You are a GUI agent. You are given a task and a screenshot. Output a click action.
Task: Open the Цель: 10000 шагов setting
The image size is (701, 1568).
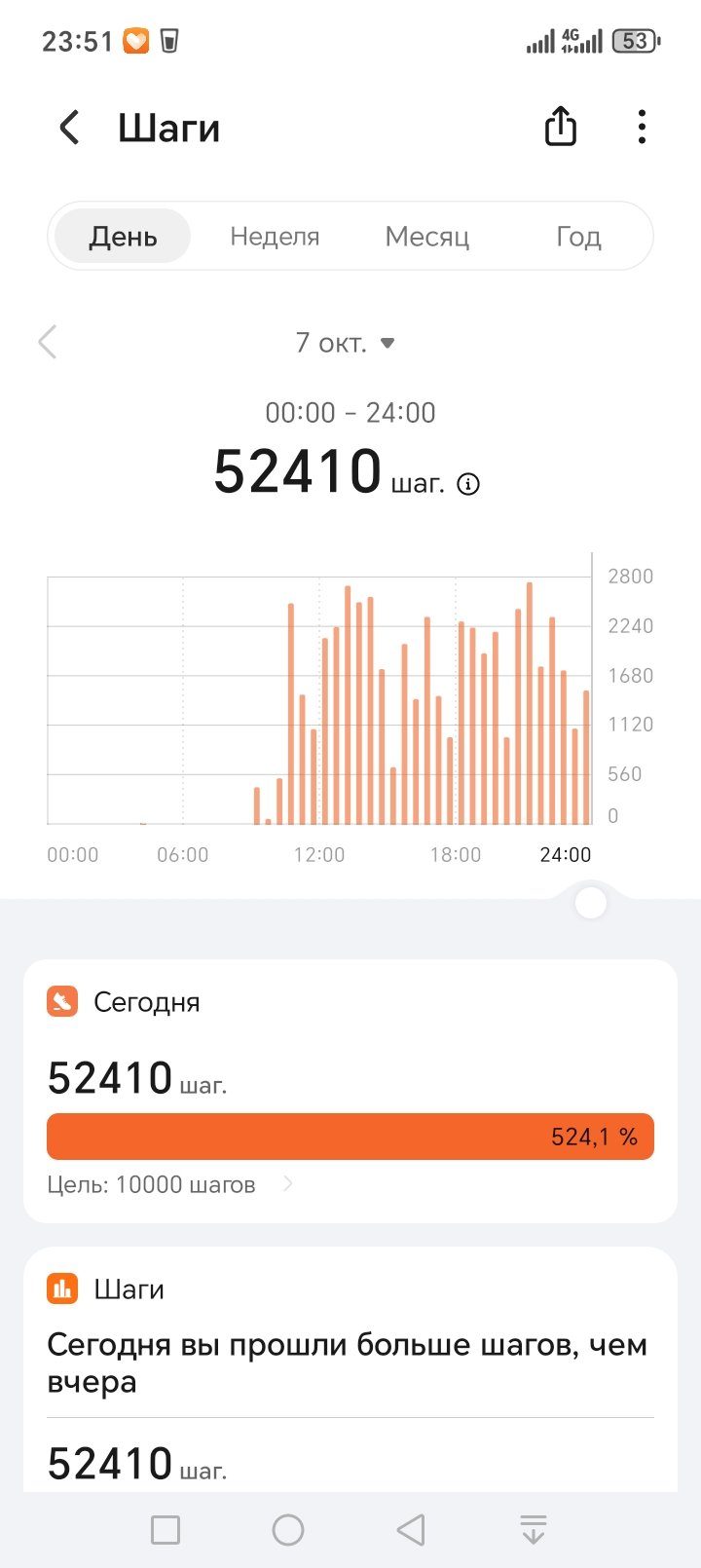170,1184
